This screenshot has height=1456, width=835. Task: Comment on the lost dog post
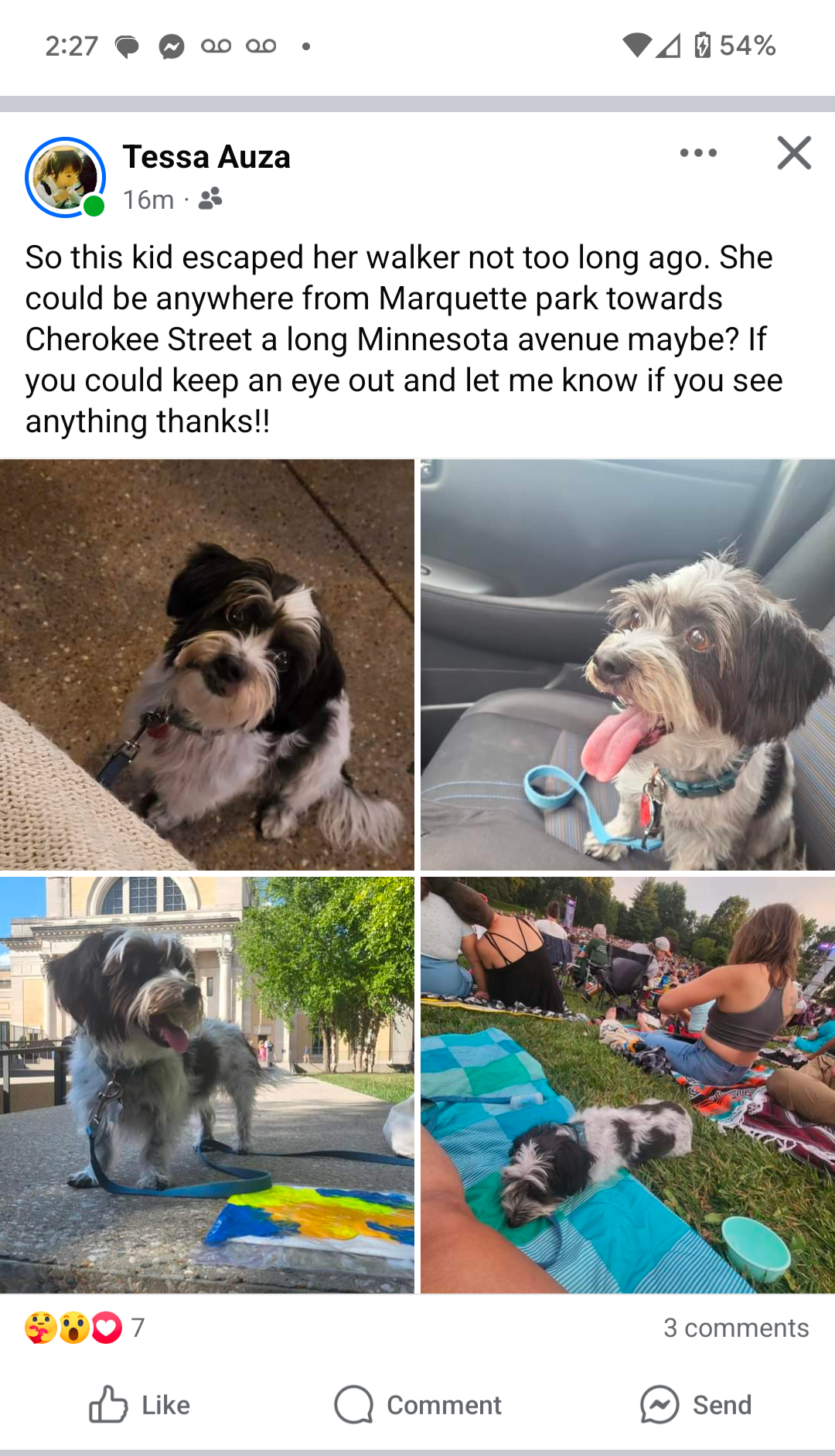point(417,1404)
